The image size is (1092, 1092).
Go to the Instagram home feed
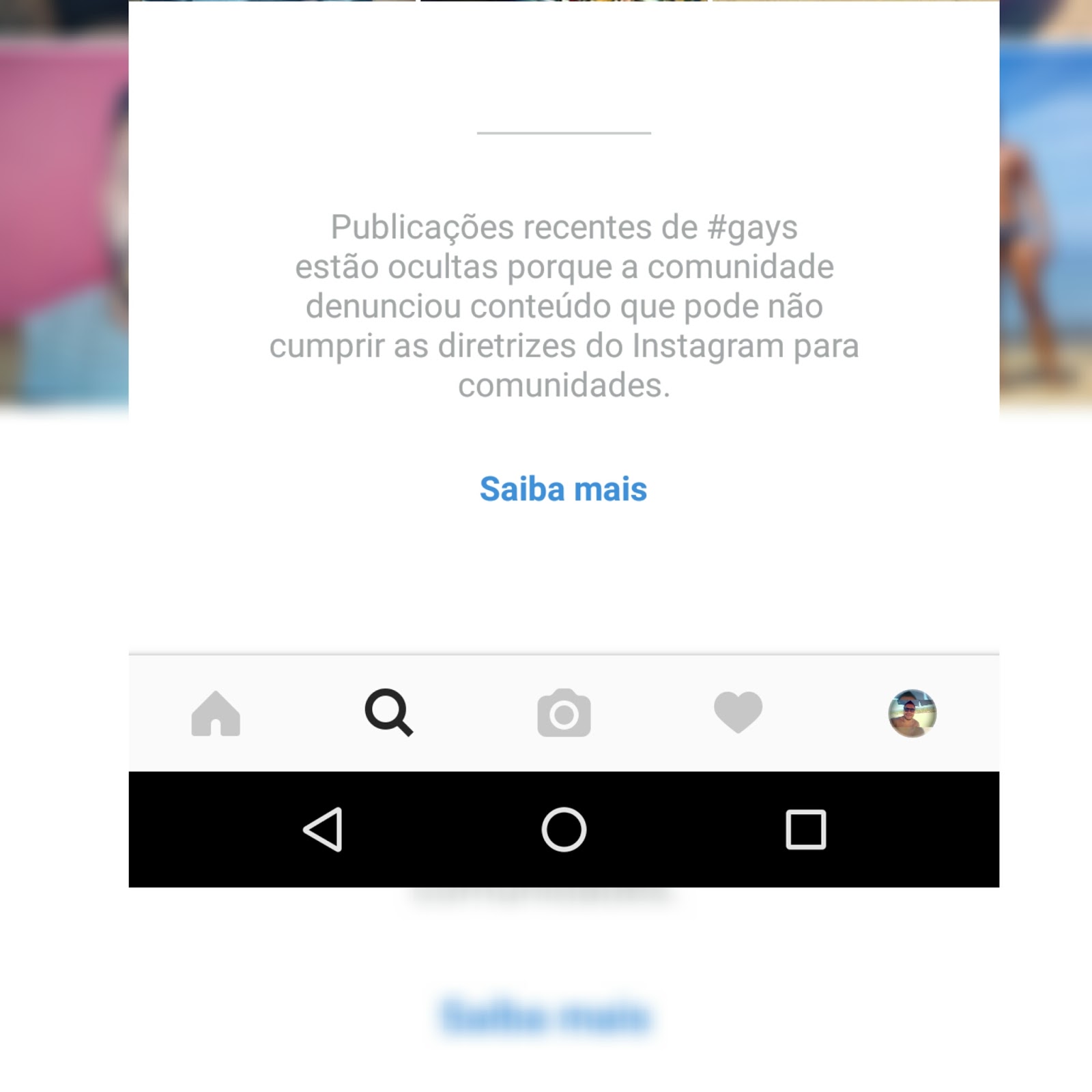(x=216, y=713)
